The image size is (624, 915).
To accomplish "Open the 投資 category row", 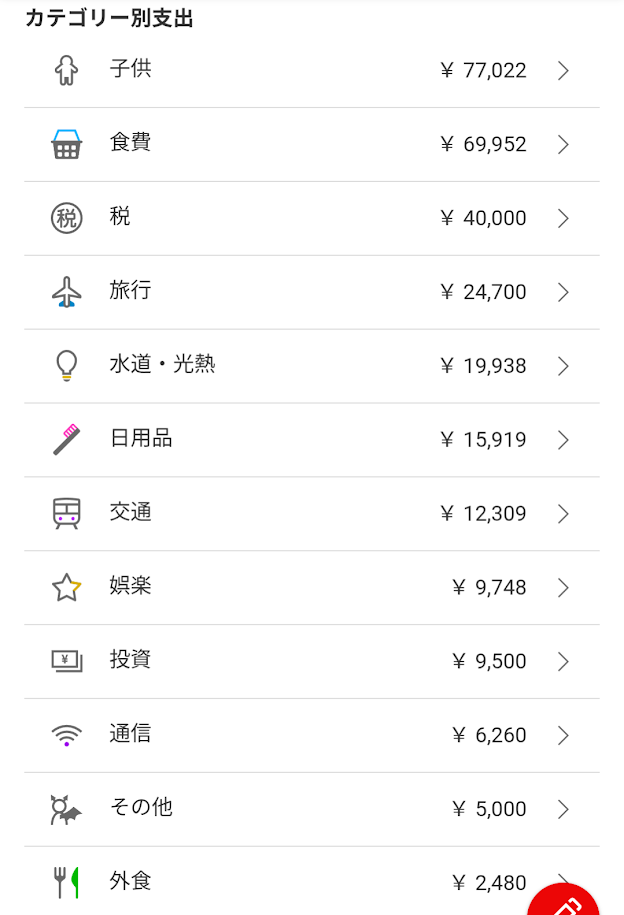I will [311, 661].
